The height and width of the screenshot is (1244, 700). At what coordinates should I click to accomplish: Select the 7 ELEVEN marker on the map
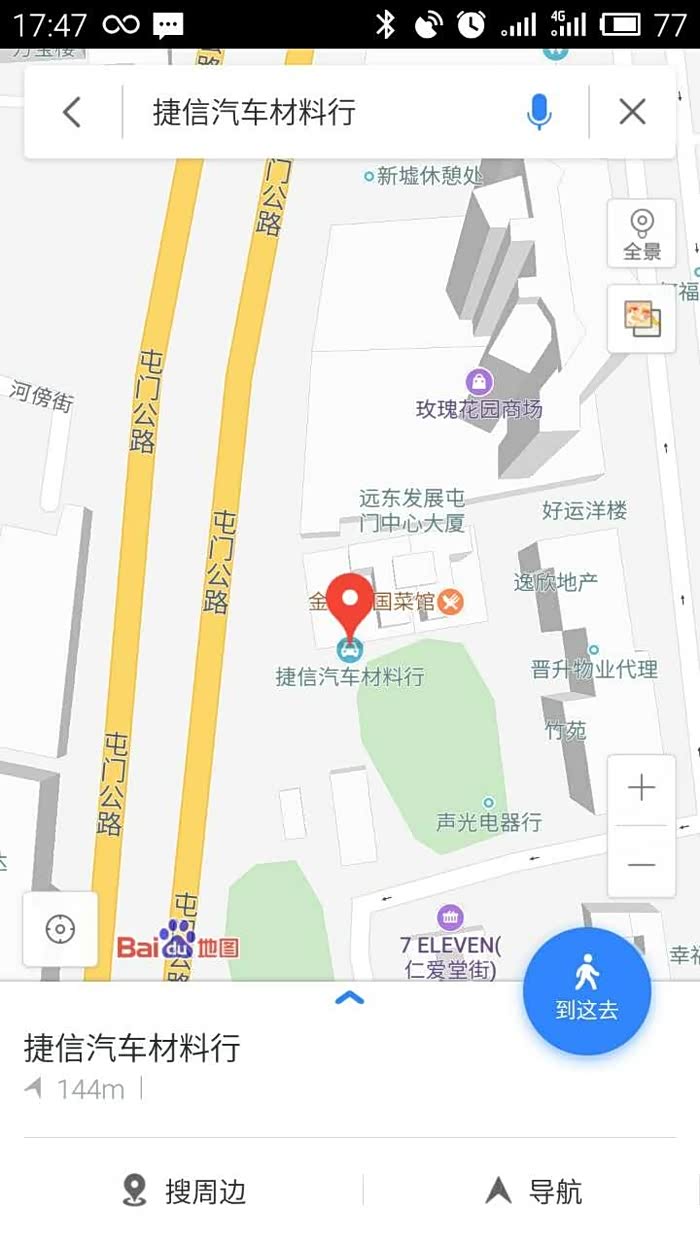(451, 917)
